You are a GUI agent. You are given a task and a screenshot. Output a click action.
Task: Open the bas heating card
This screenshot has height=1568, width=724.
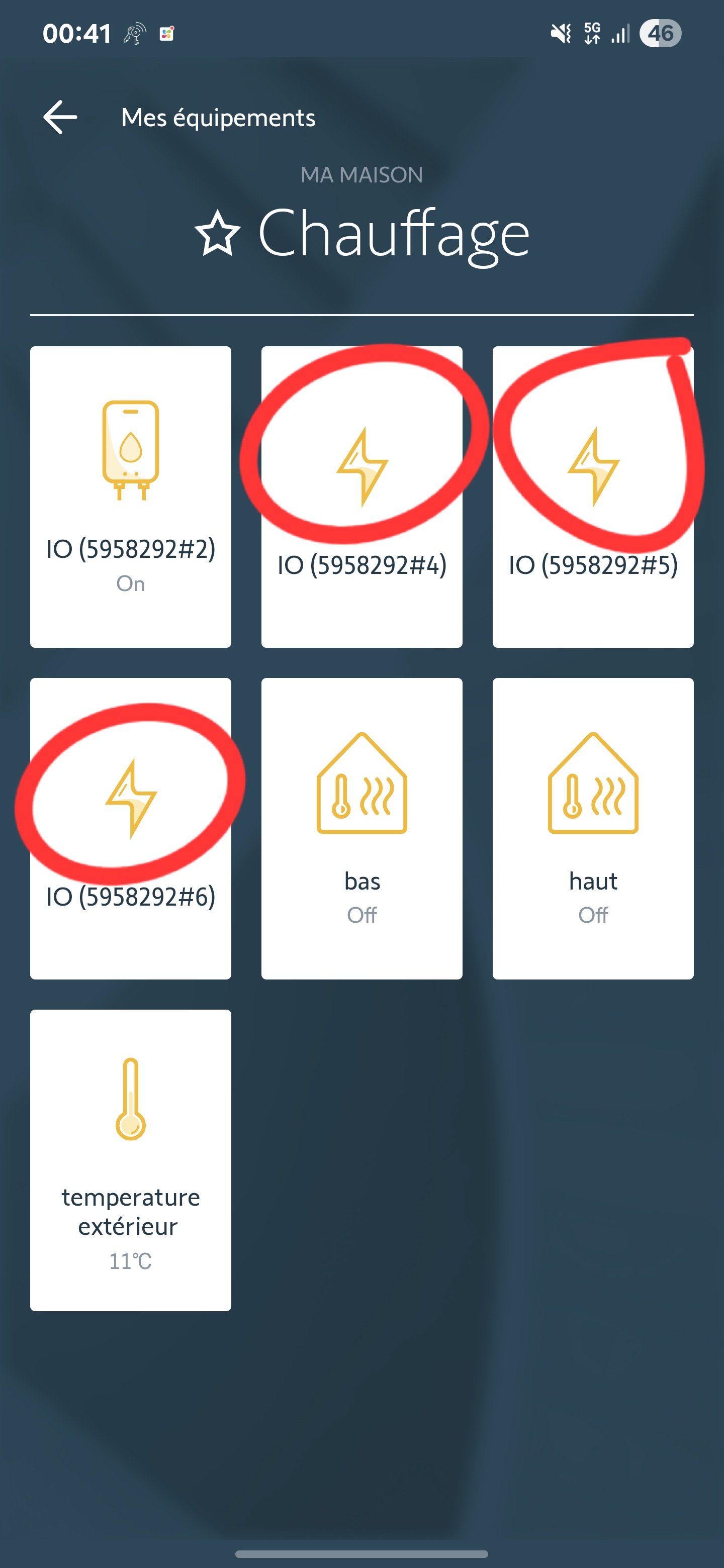click(x=361, y=828)
